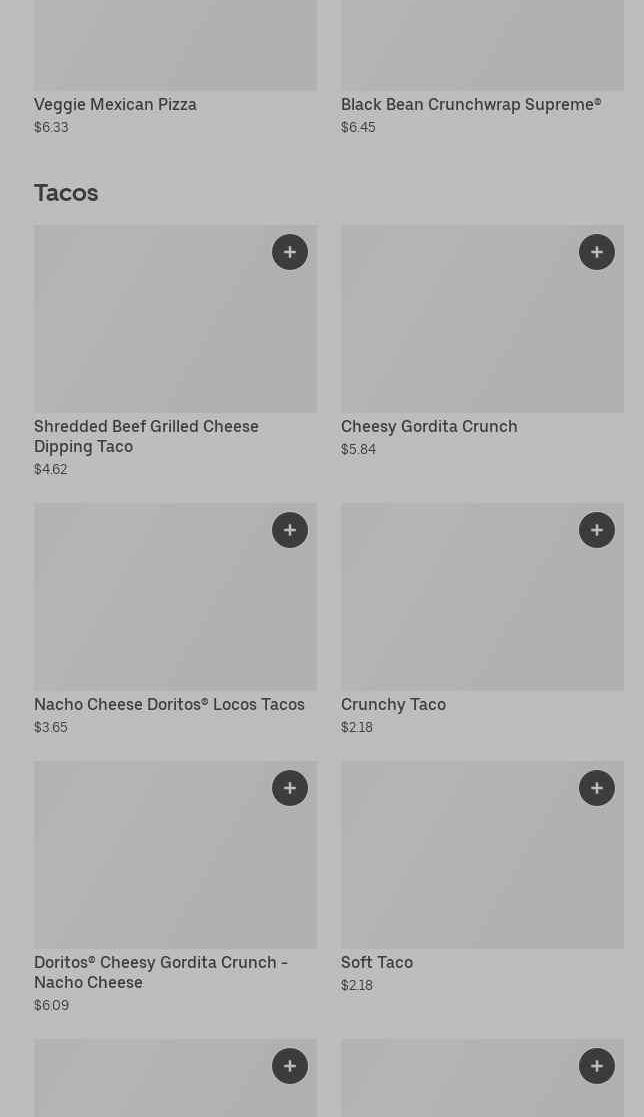The width and height of the screenshot is (644, 1117).
Task: Open Crunchy Taco card
Action: click(x=393, y=705)
